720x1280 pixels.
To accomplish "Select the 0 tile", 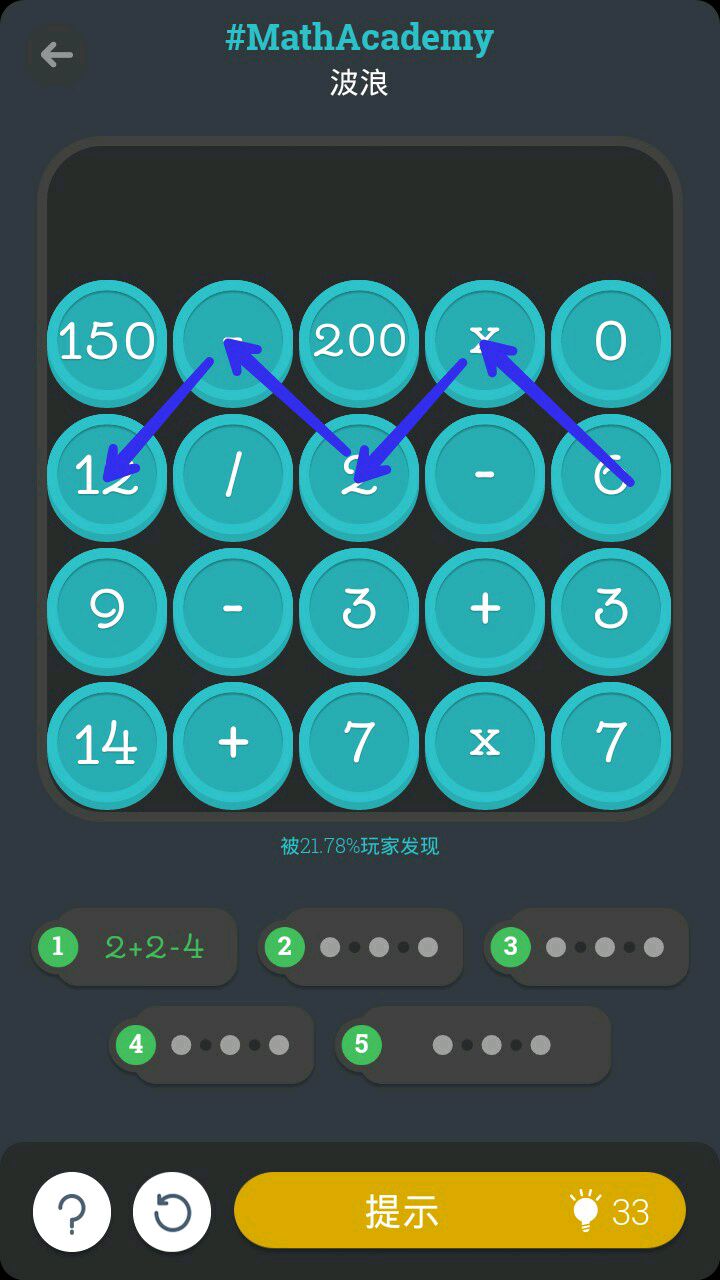I will pyautogui.click(x=611, y=341).
